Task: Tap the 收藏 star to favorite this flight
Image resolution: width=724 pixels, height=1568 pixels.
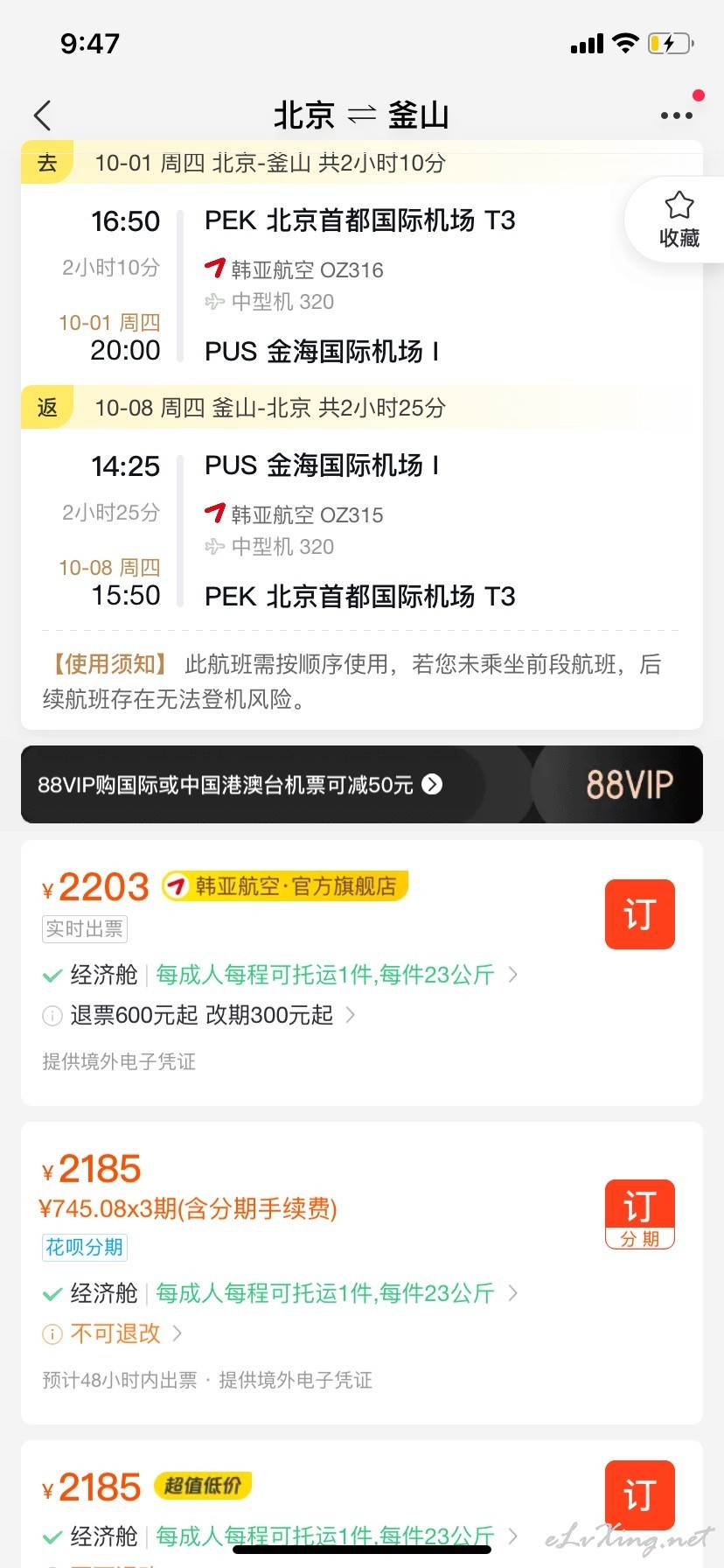Action: [x=679, y=219]
